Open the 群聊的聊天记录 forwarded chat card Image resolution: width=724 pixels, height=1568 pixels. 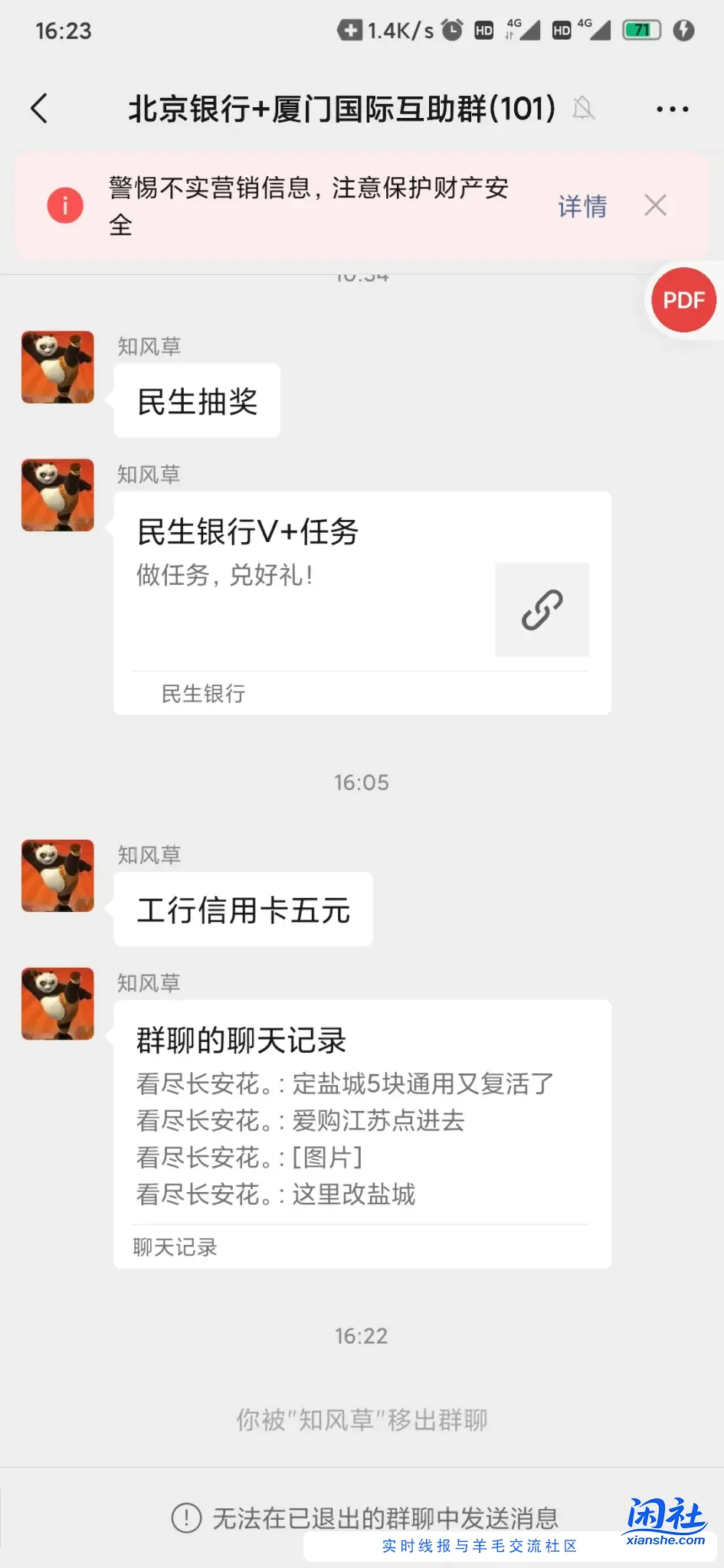tap(361, 1133)
